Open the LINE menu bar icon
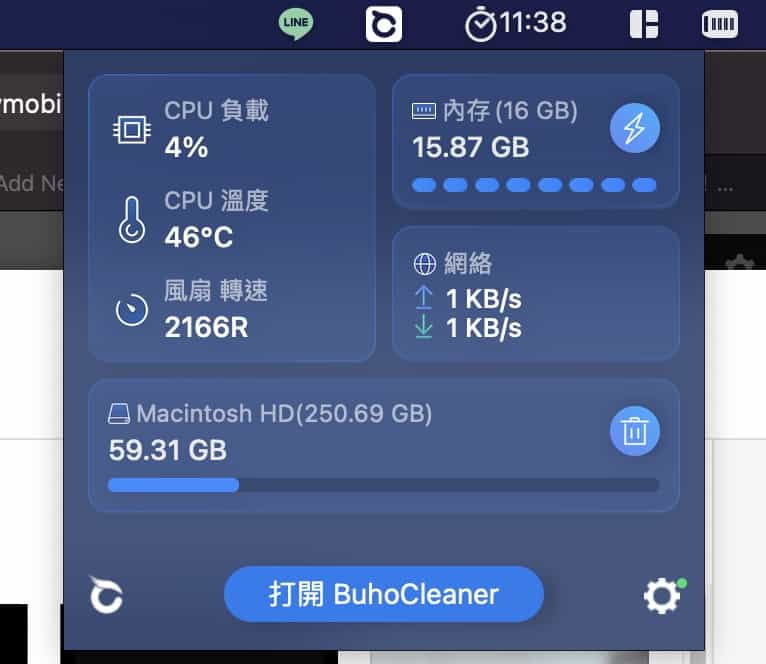 pyautogui.click(x=296, y=23)
